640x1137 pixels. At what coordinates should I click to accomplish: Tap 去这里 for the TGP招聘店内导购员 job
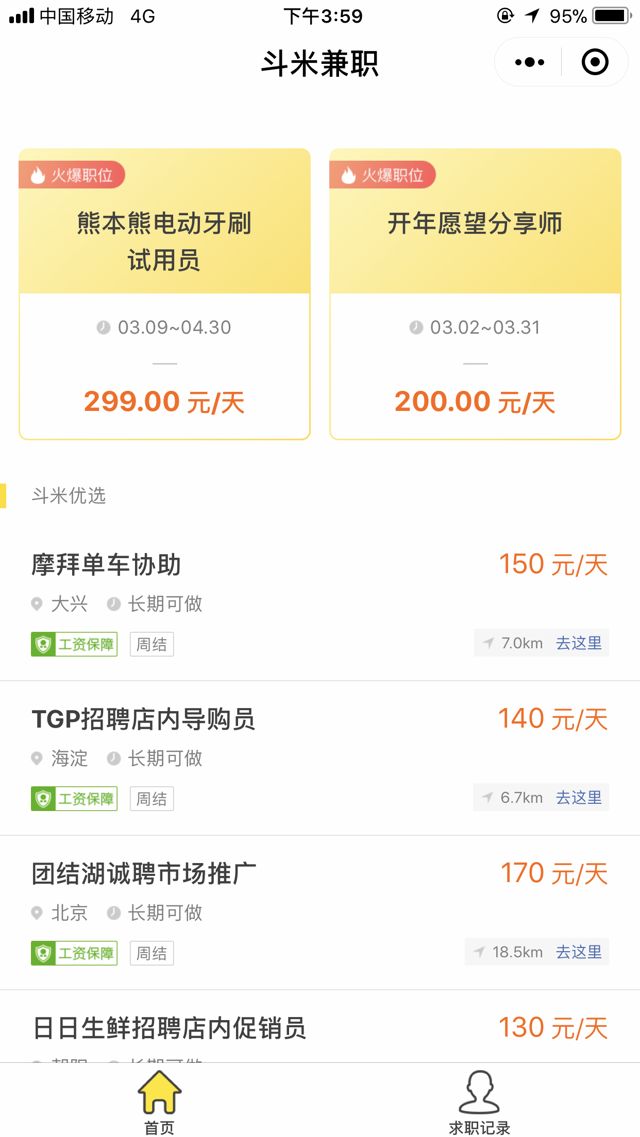579,797
